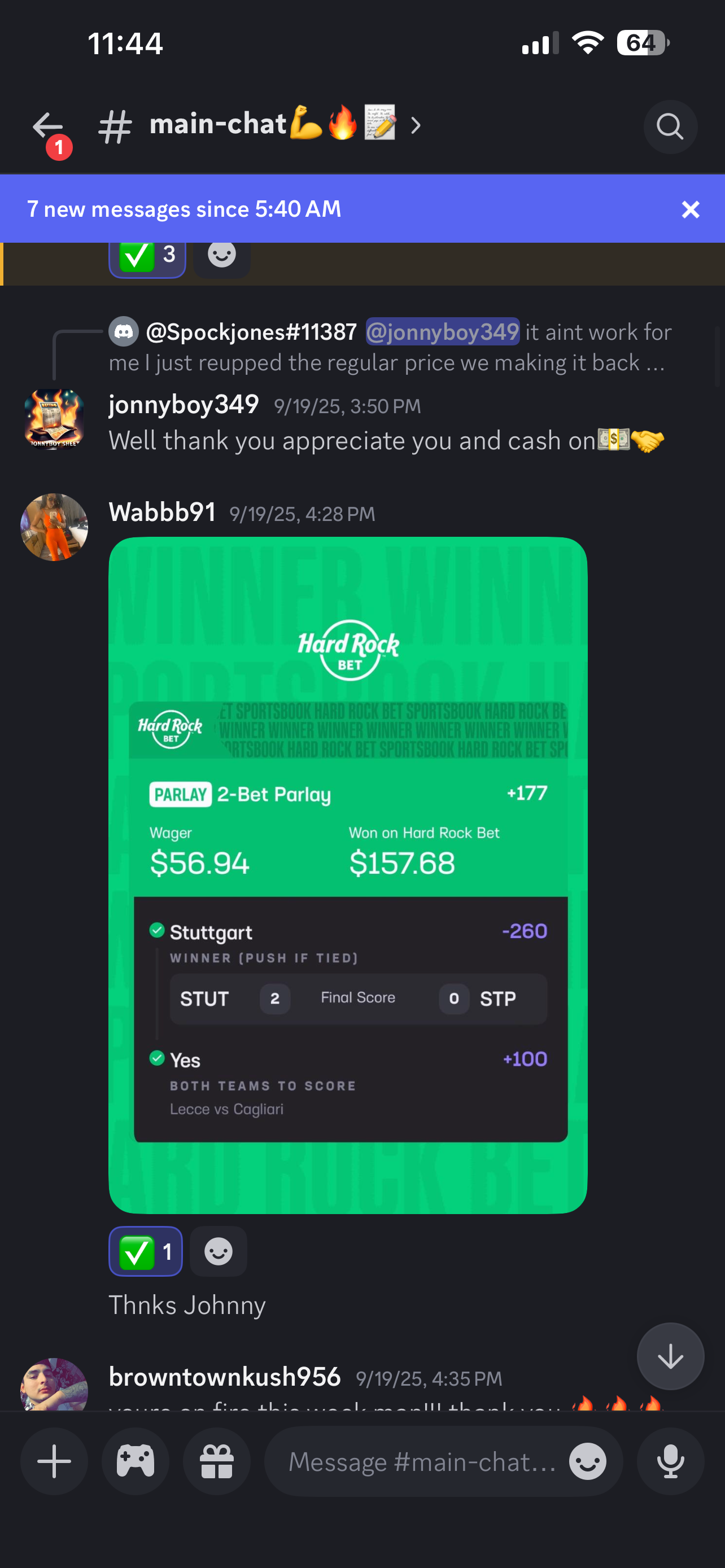View Wabbb91's profile picture
Viewport: 725px width, 1568px height.
(x=54, y=527)
